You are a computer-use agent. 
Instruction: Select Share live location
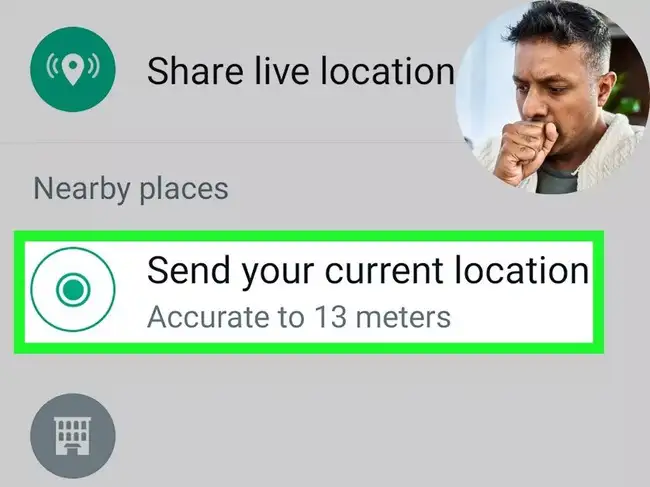300,70
